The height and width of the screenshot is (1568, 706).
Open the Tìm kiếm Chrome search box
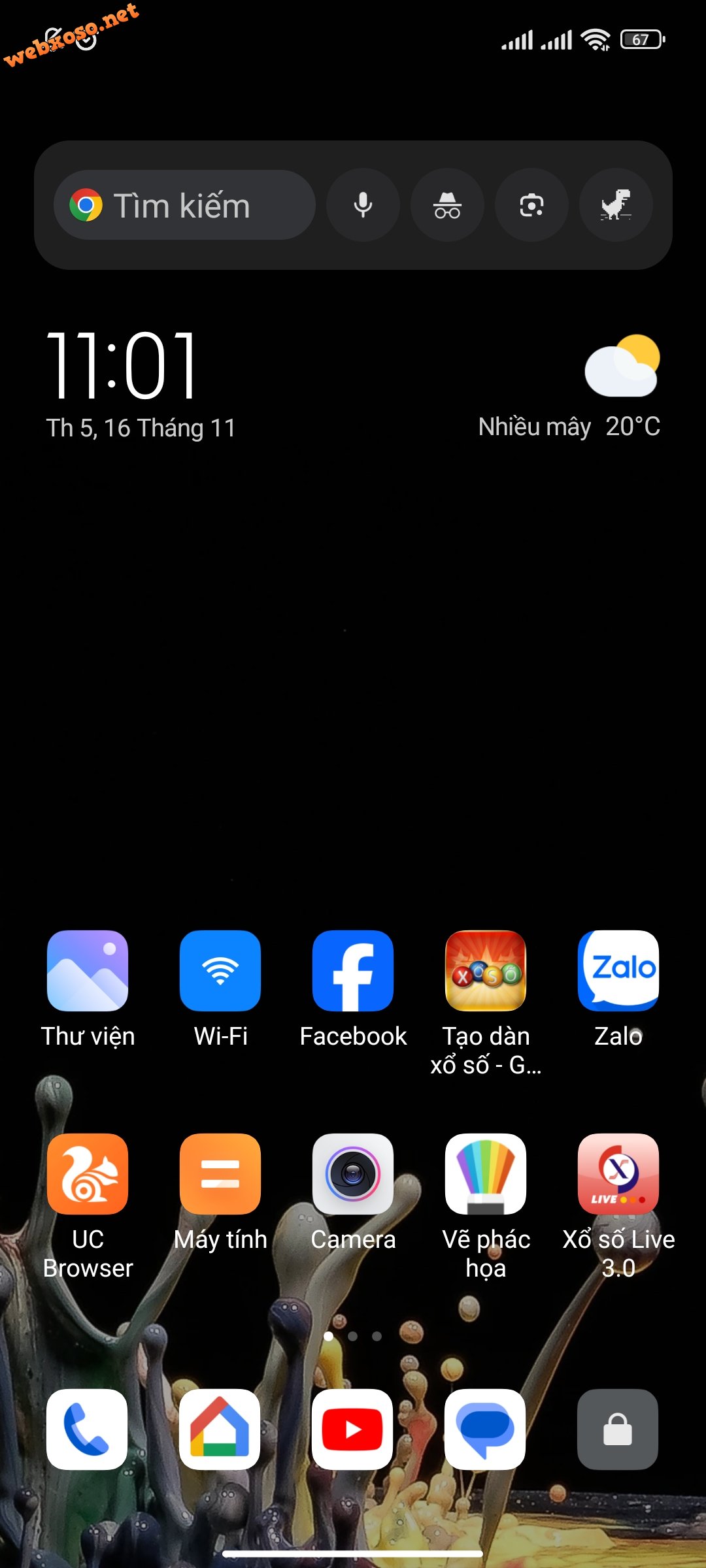184,205
